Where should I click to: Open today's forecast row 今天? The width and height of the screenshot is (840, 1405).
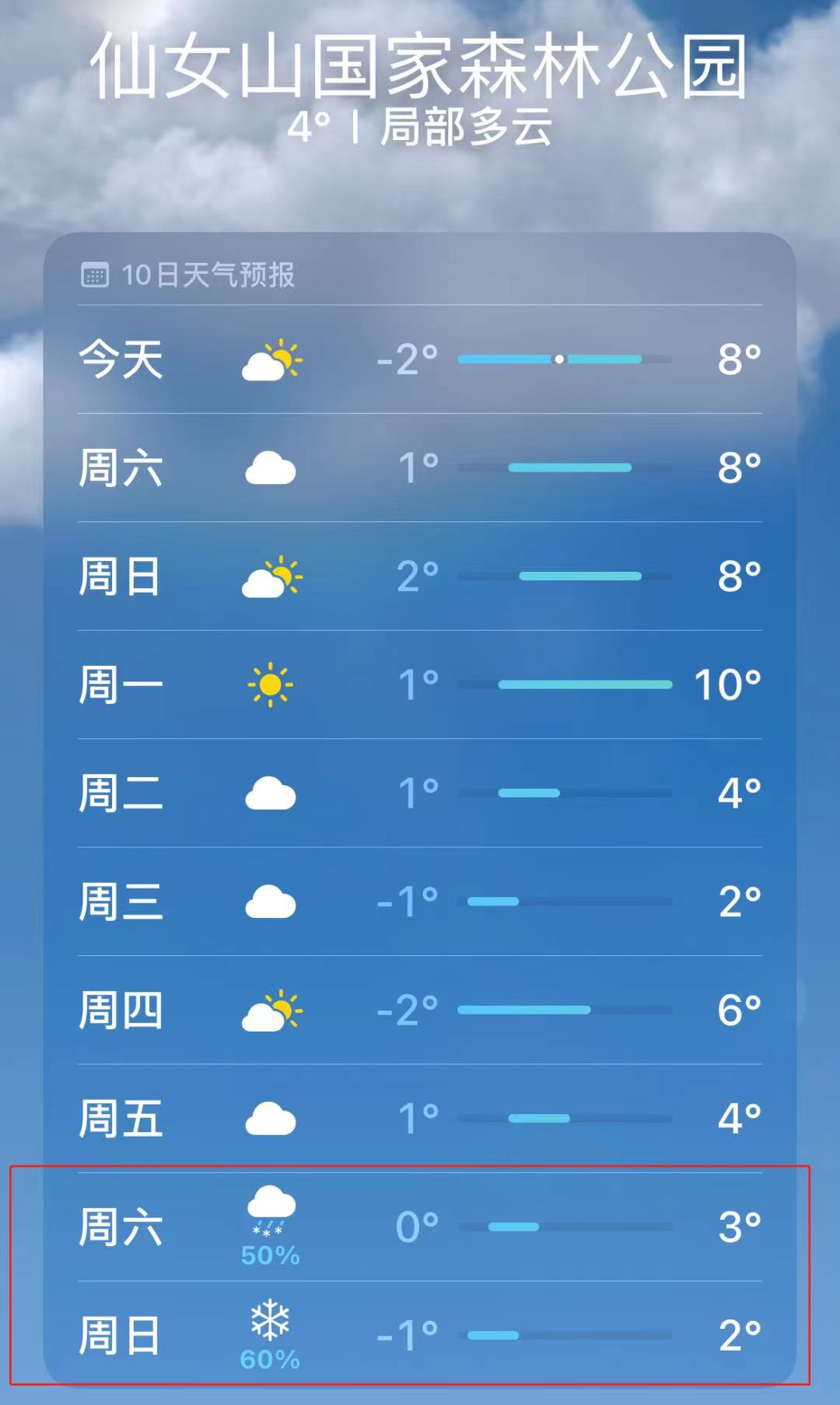click(x=420, y=359)
